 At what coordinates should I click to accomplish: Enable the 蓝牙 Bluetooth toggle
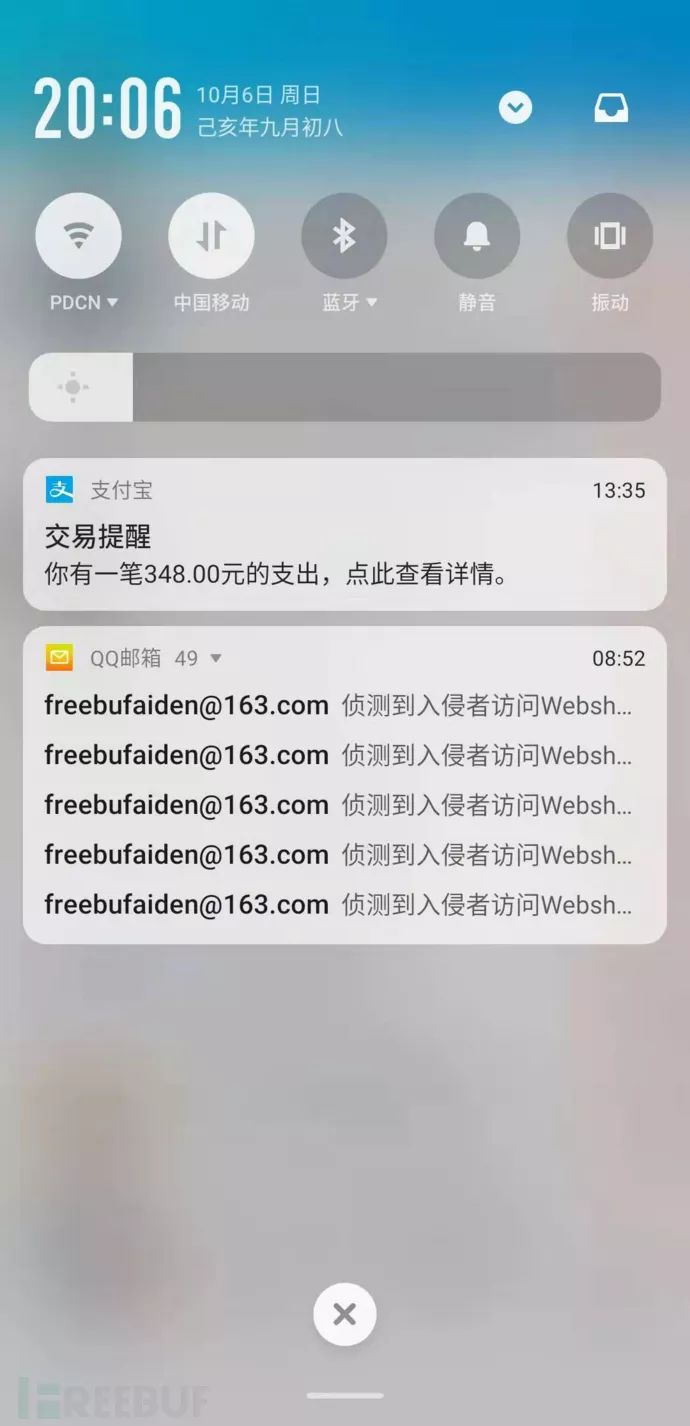pyautogui.click(x=344, y=236)
